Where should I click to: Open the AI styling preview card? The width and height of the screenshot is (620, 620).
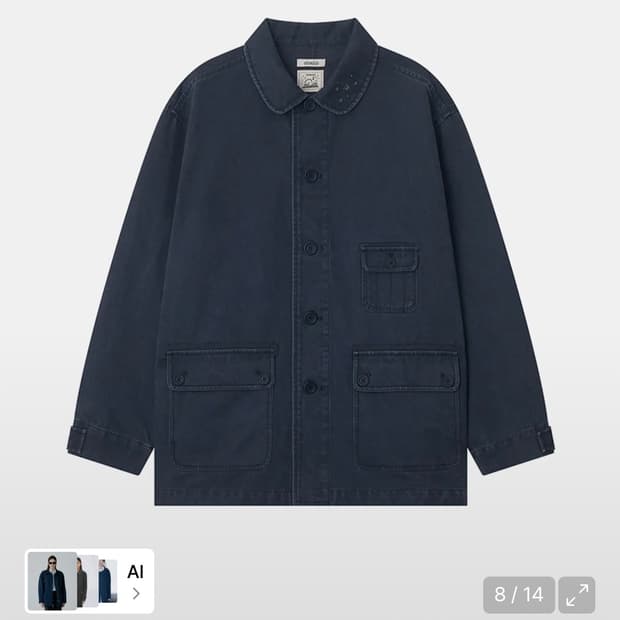[x=89, y=580]
